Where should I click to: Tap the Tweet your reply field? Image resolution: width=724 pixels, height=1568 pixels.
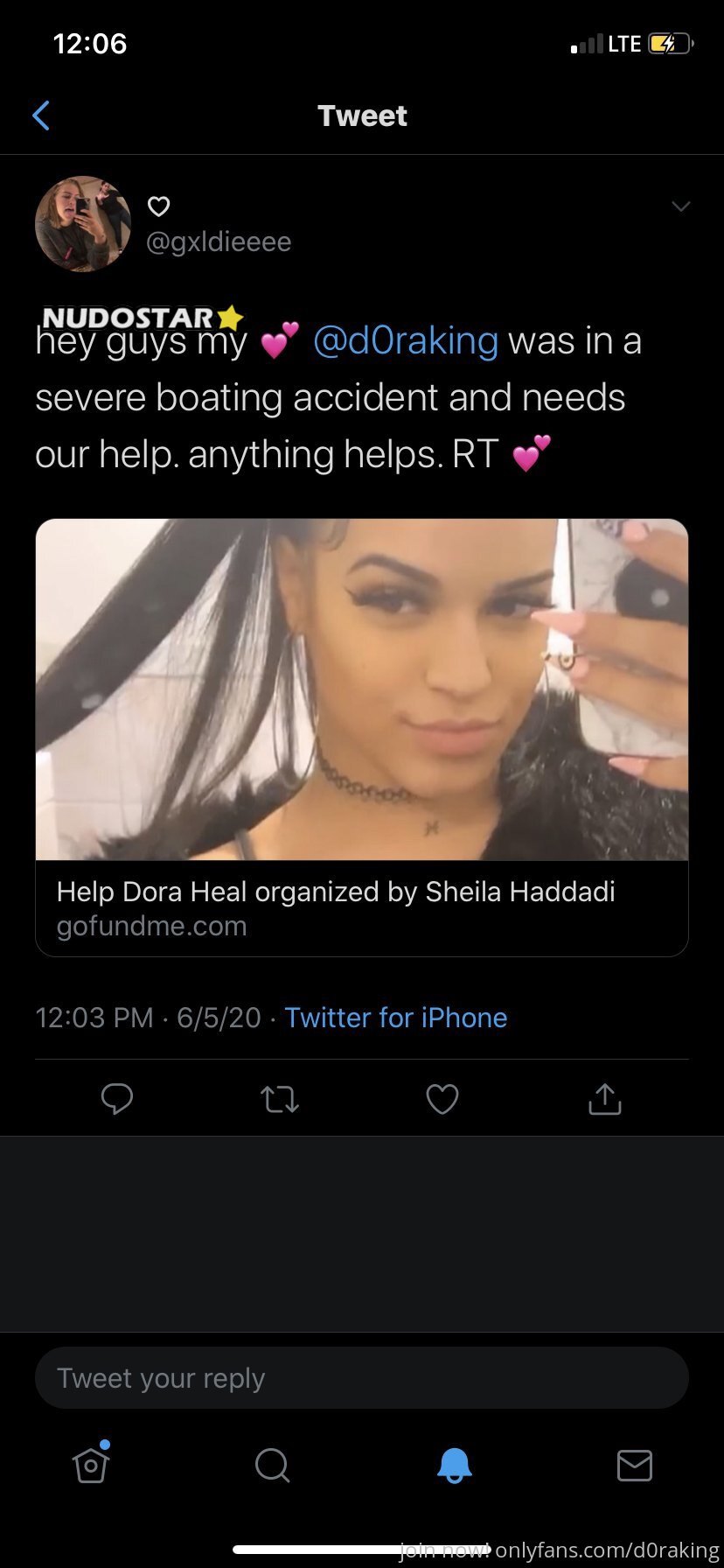coord(362,1378)
